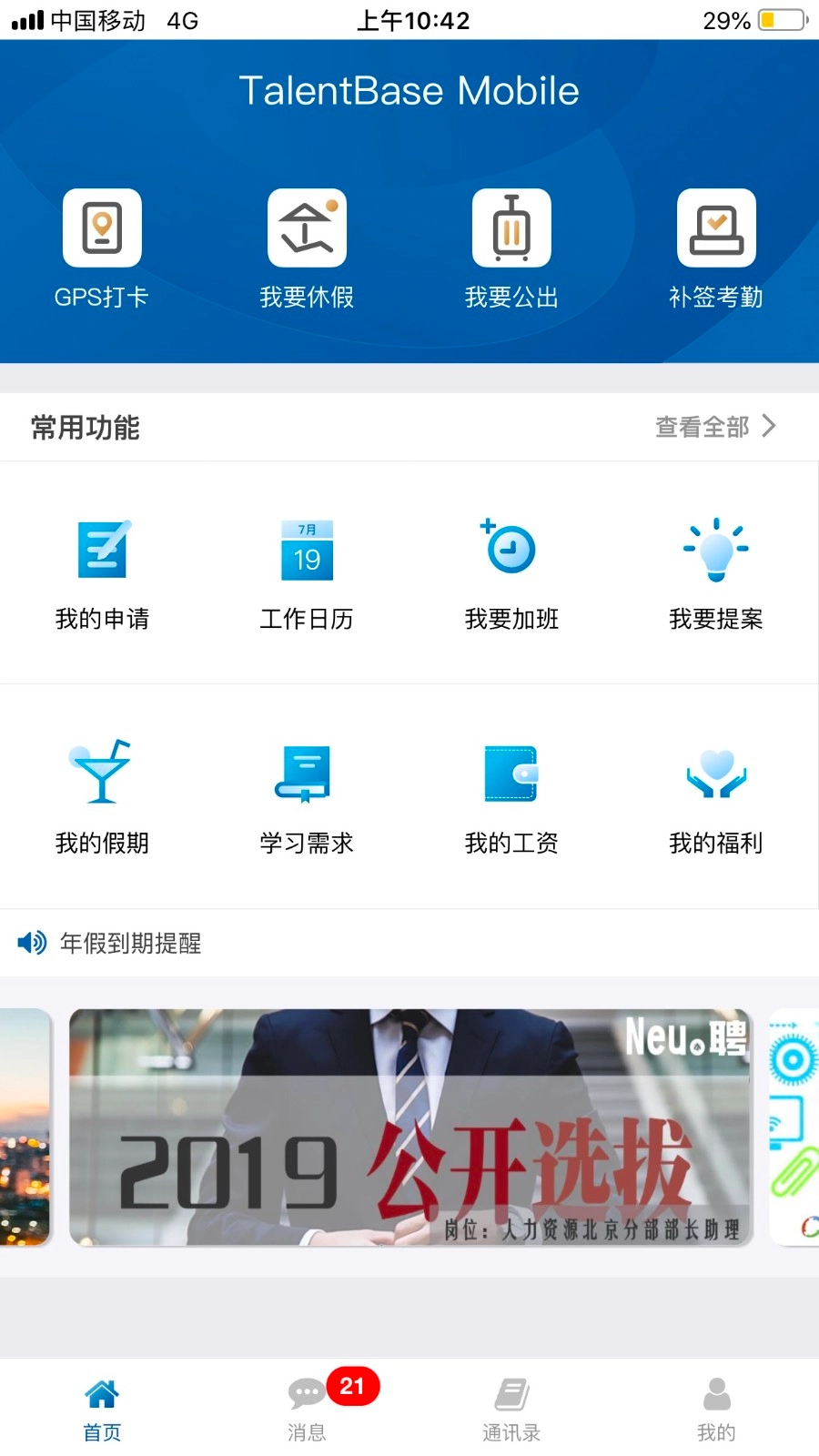
Task: Open the 工作日历 work calendar
Action: (x=306, y=569)
